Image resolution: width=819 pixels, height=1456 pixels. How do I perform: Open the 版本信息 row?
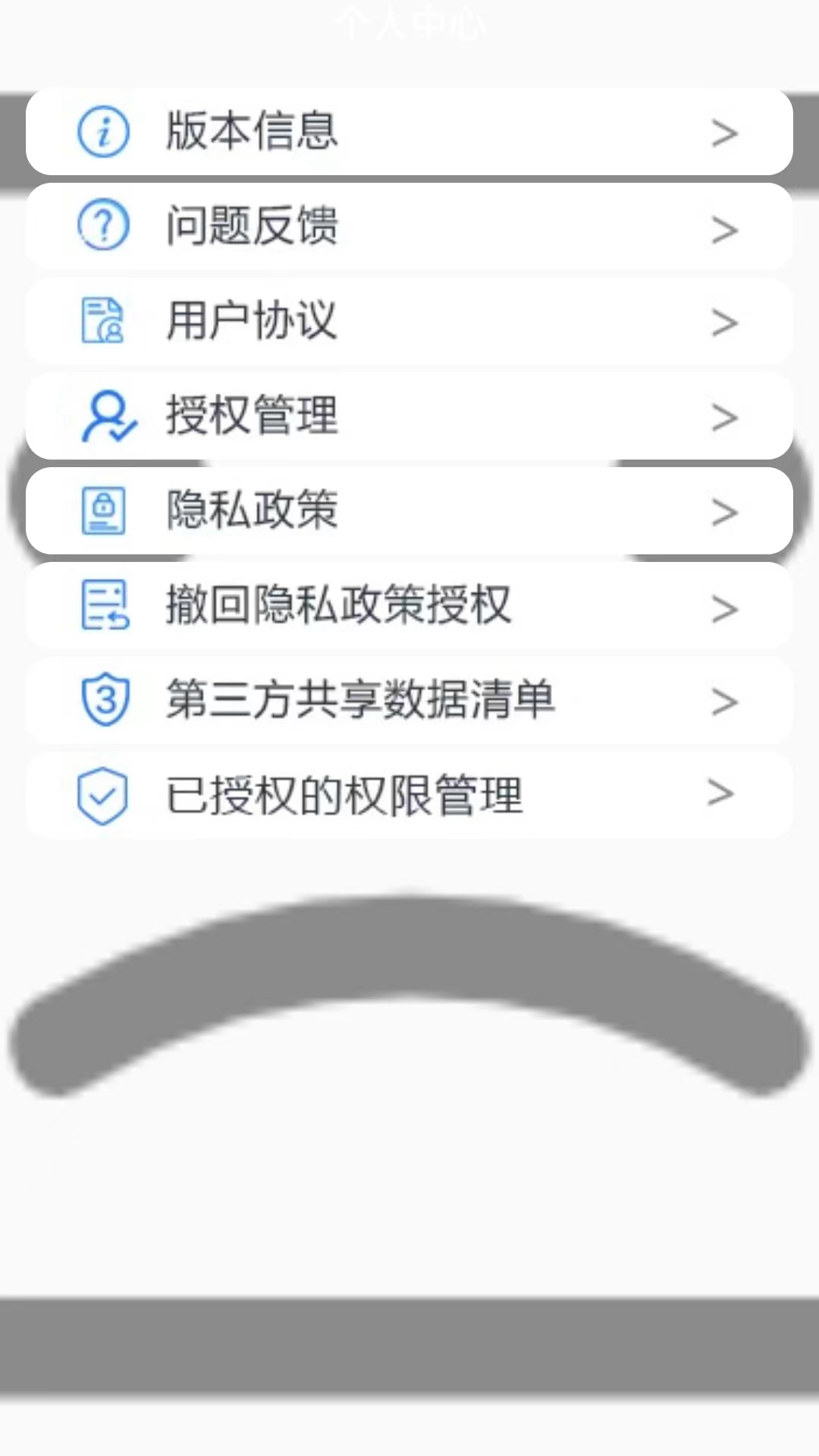[x=409, y=132]
